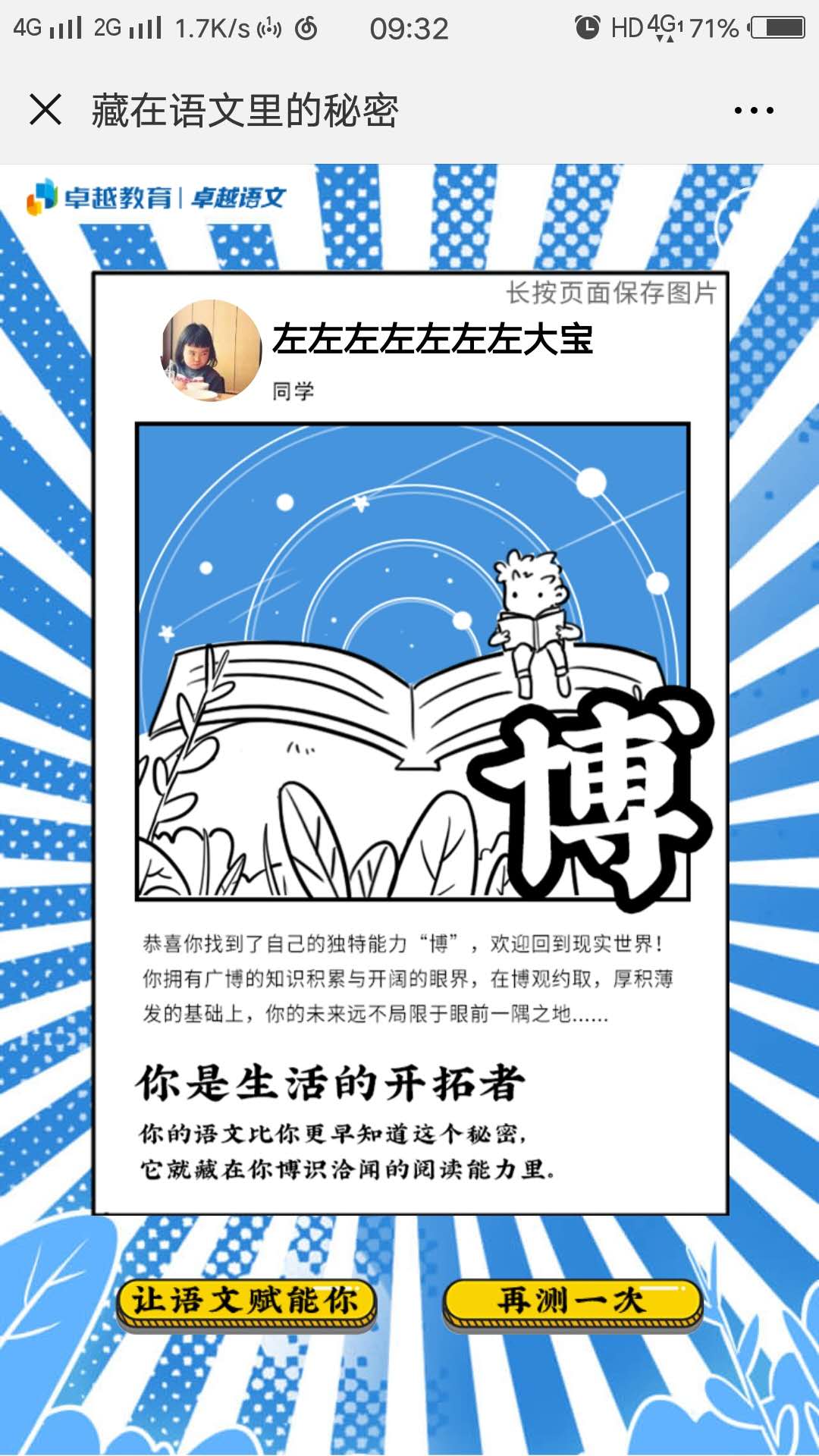Image resolution: width=819 pixels, height=1456 pixels.
Task: Retake the test with 再测一次
Action: pos(573,1301)
